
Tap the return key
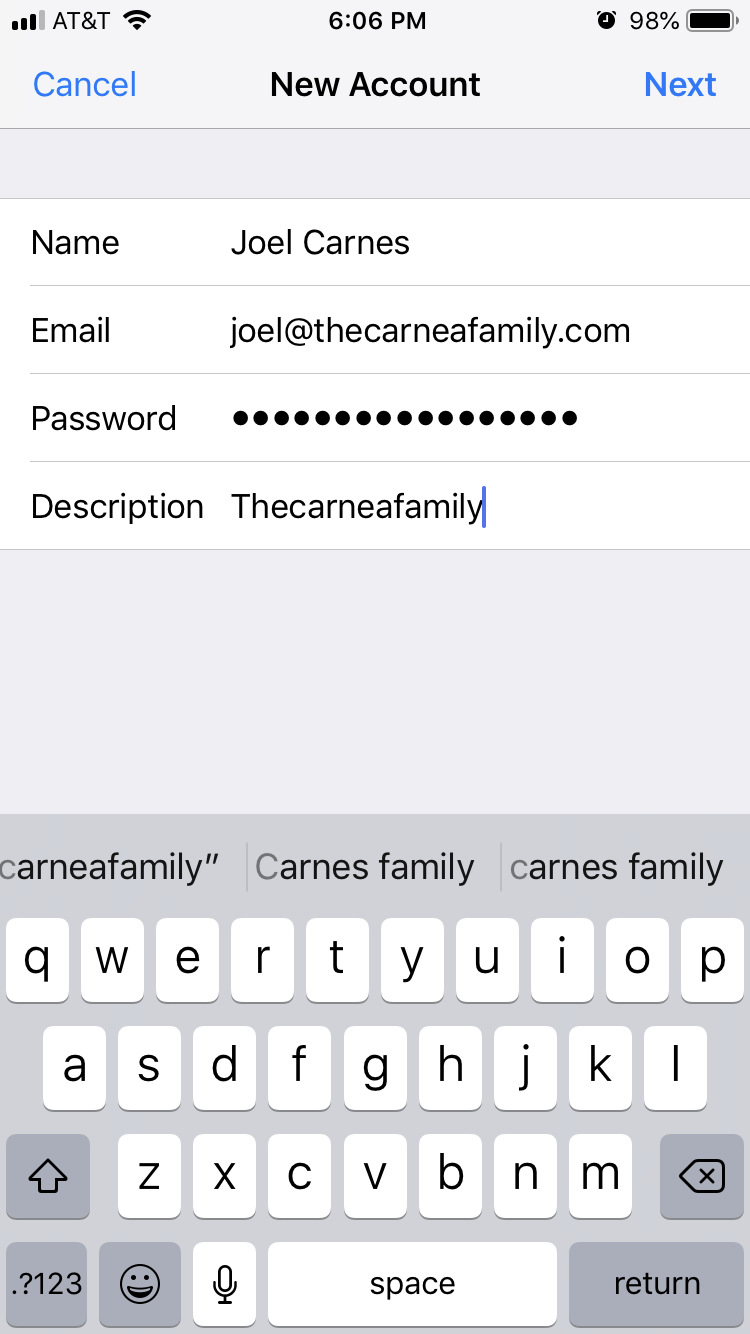[x=657, y=1284]
